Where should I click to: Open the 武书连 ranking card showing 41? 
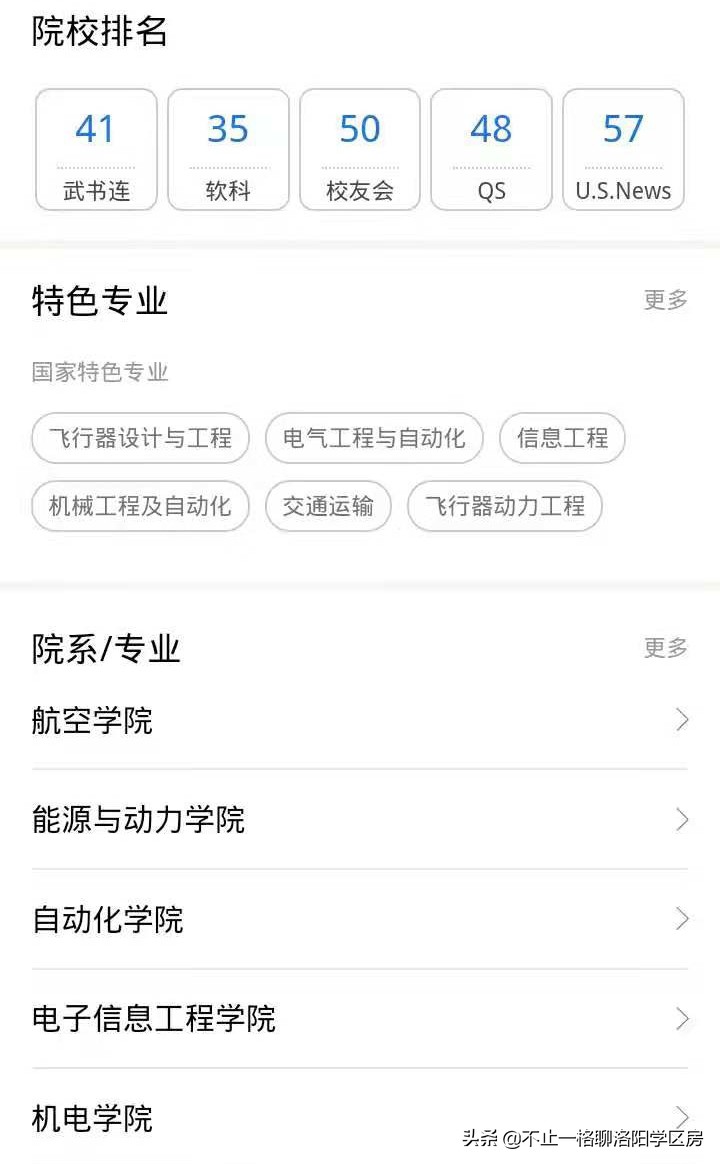coord(96,150)
